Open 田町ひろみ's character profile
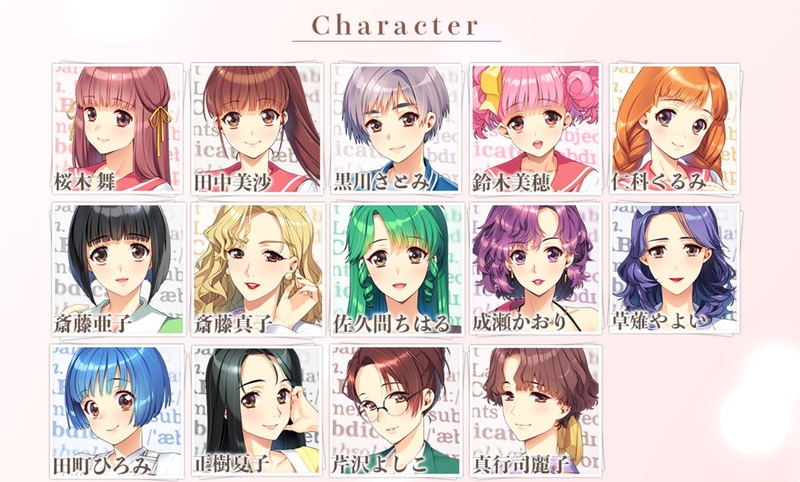800x482 pixels. (117, 410)
